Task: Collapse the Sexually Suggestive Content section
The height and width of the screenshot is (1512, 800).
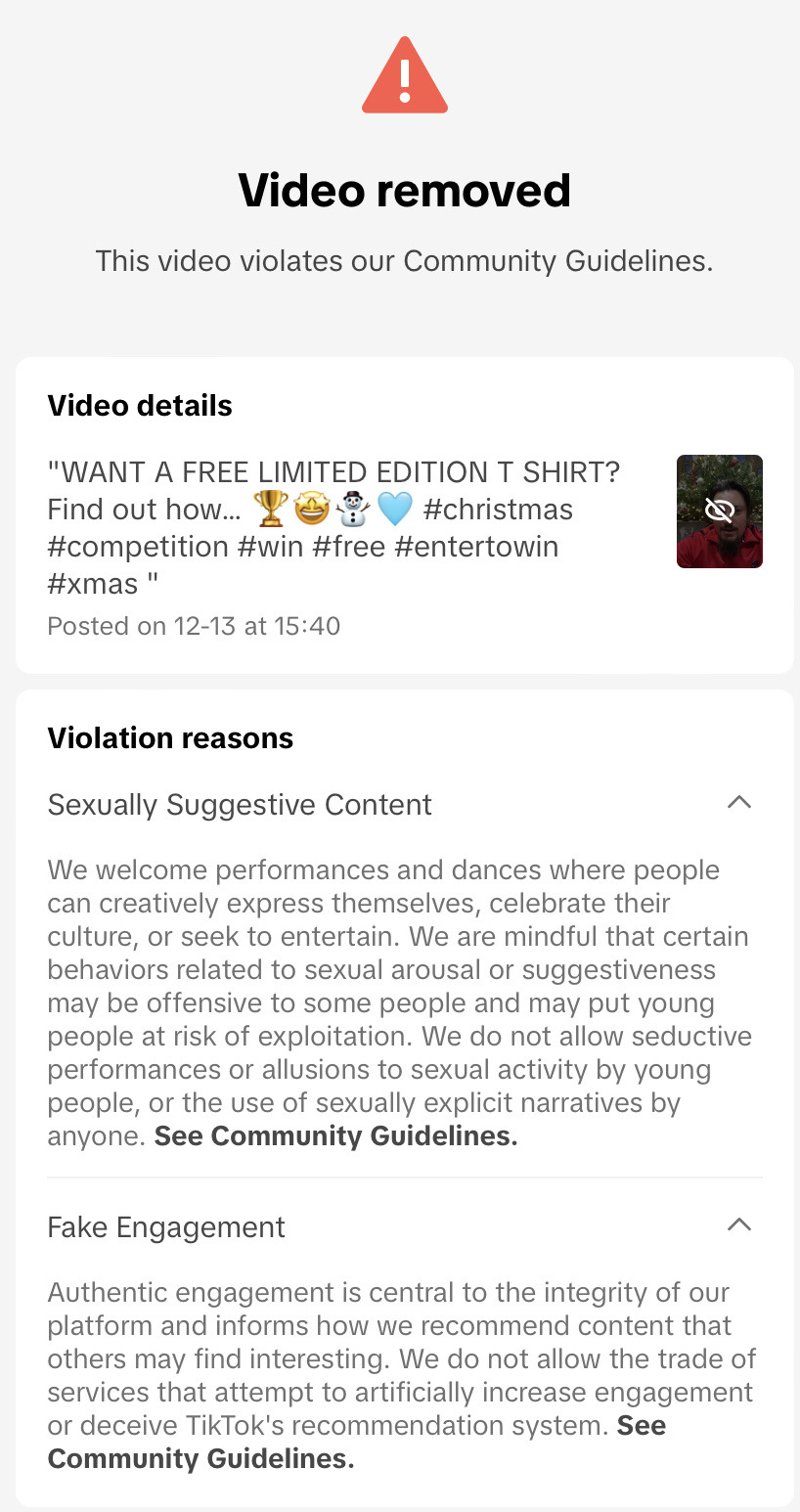Action: (739, 803)
